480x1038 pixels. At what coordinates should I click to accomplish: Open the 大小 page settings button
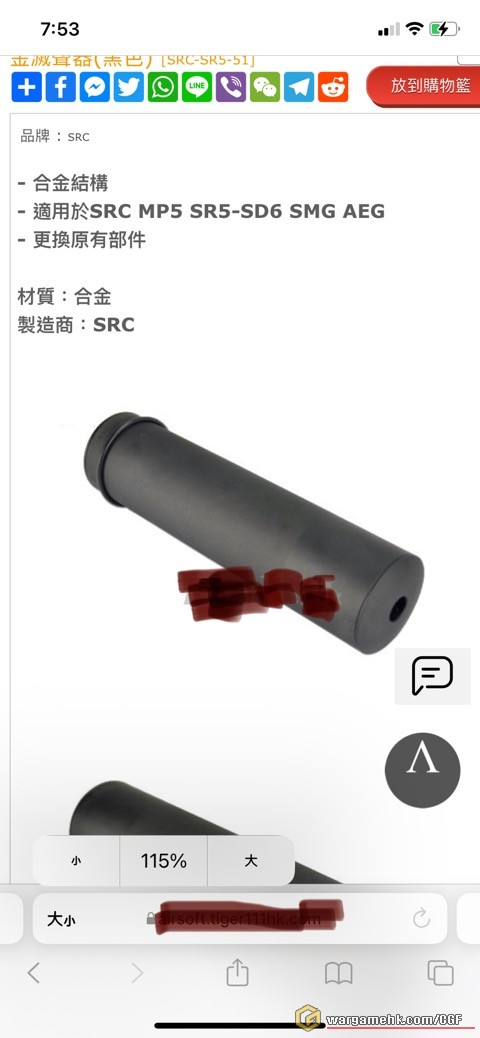click(61, 919)
